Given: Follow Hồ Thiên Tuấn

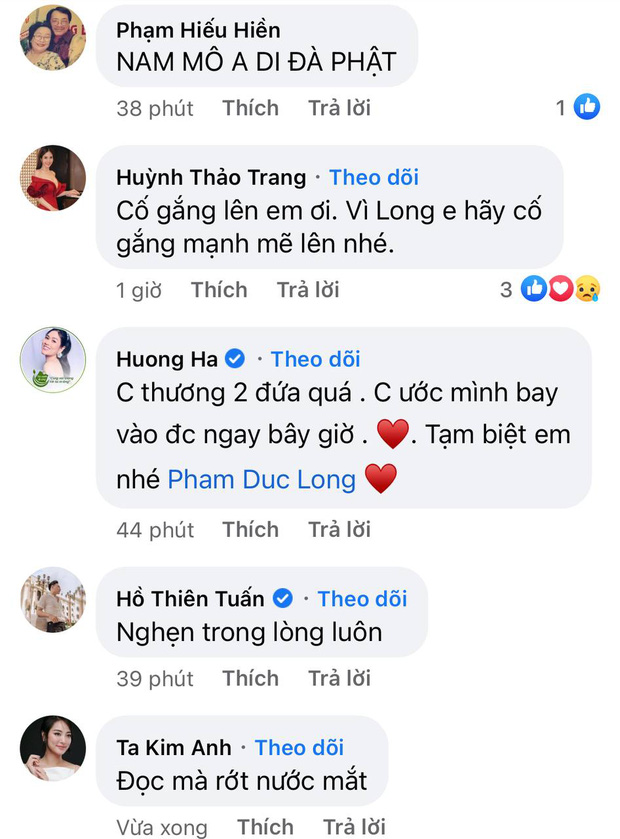Looking at the screenshot, I should coord(362,598).
